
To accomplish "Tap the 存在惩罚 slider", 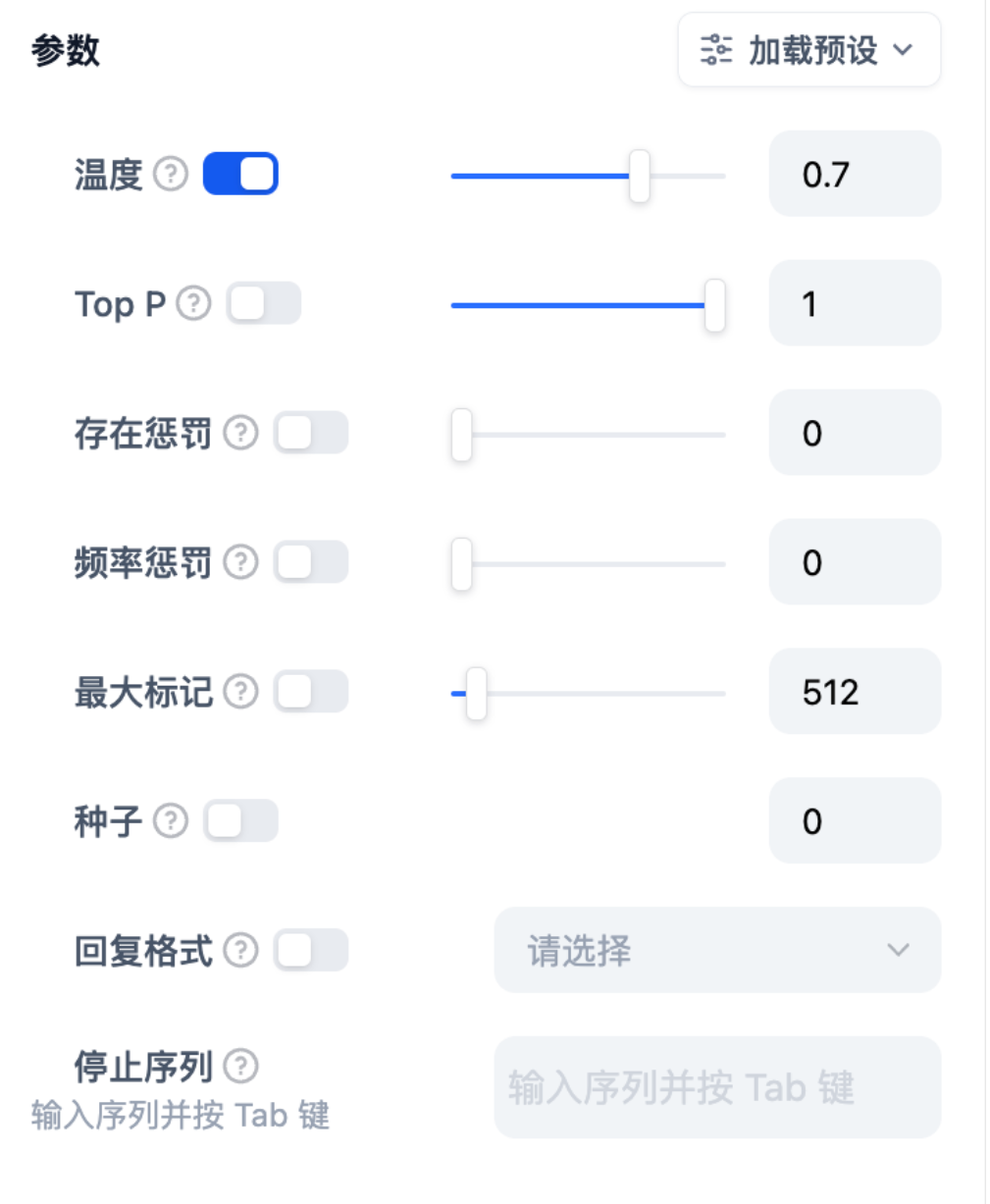I will tap(589, 435).
